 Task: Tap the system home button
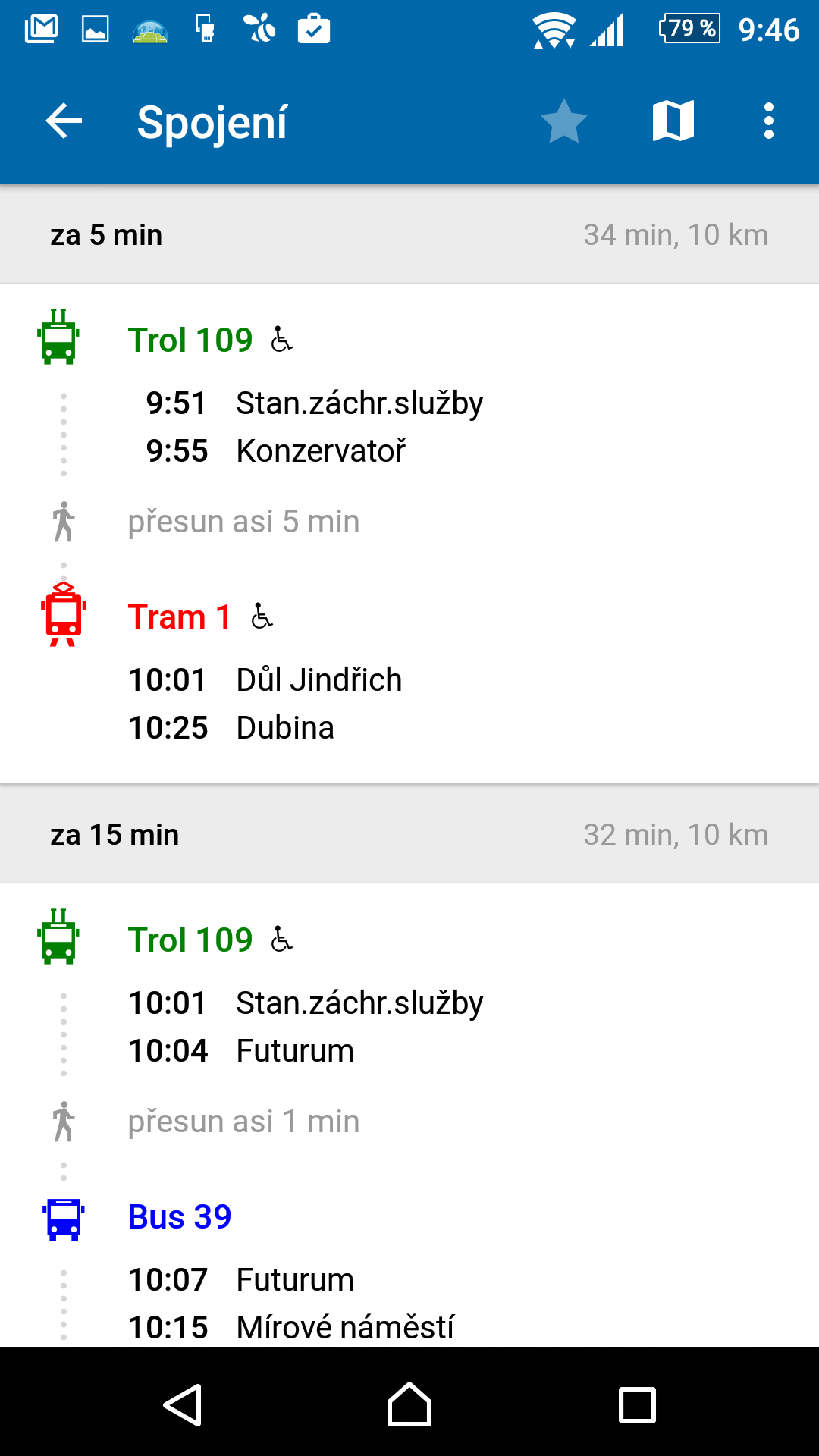409,1405
